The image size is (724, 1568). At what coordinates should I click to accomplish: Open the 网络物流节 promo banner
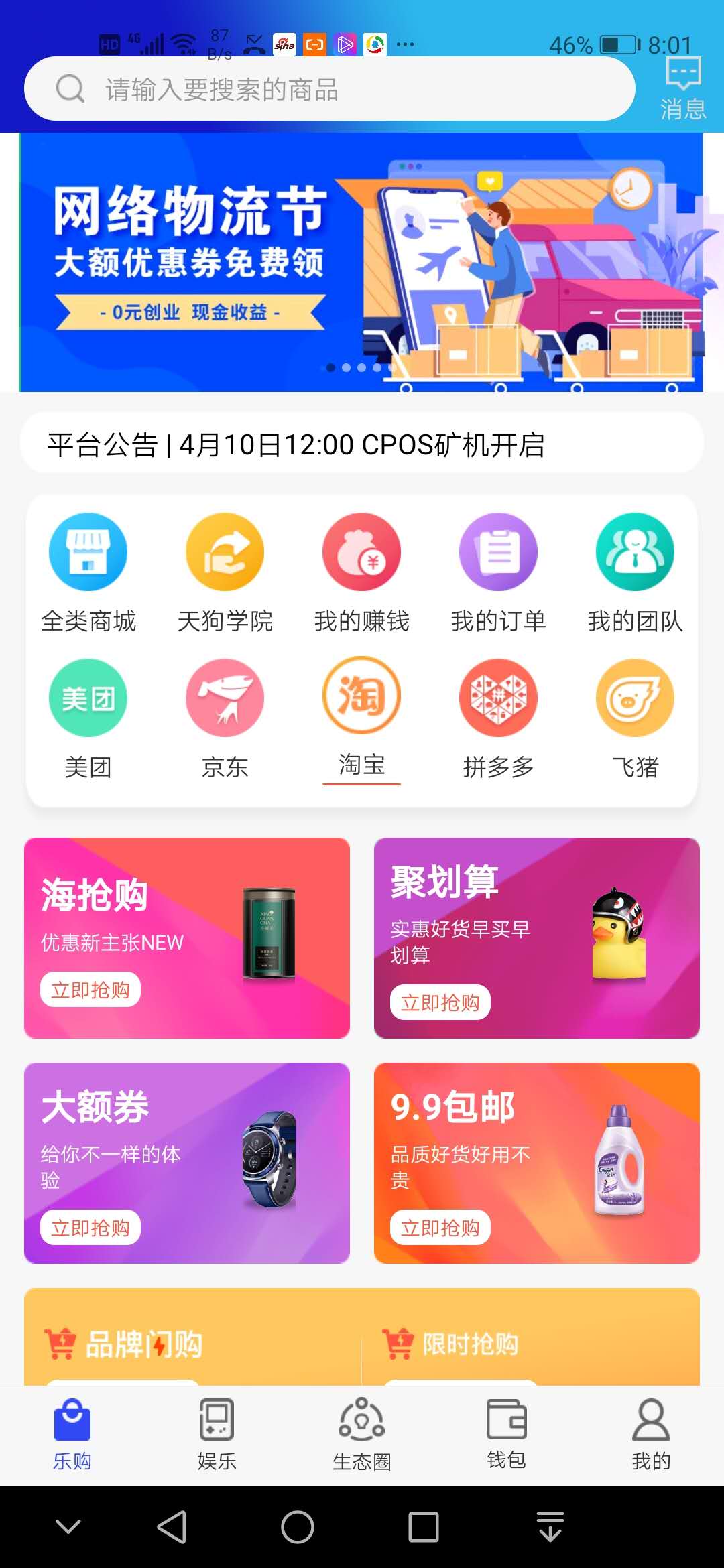[361, 262]
